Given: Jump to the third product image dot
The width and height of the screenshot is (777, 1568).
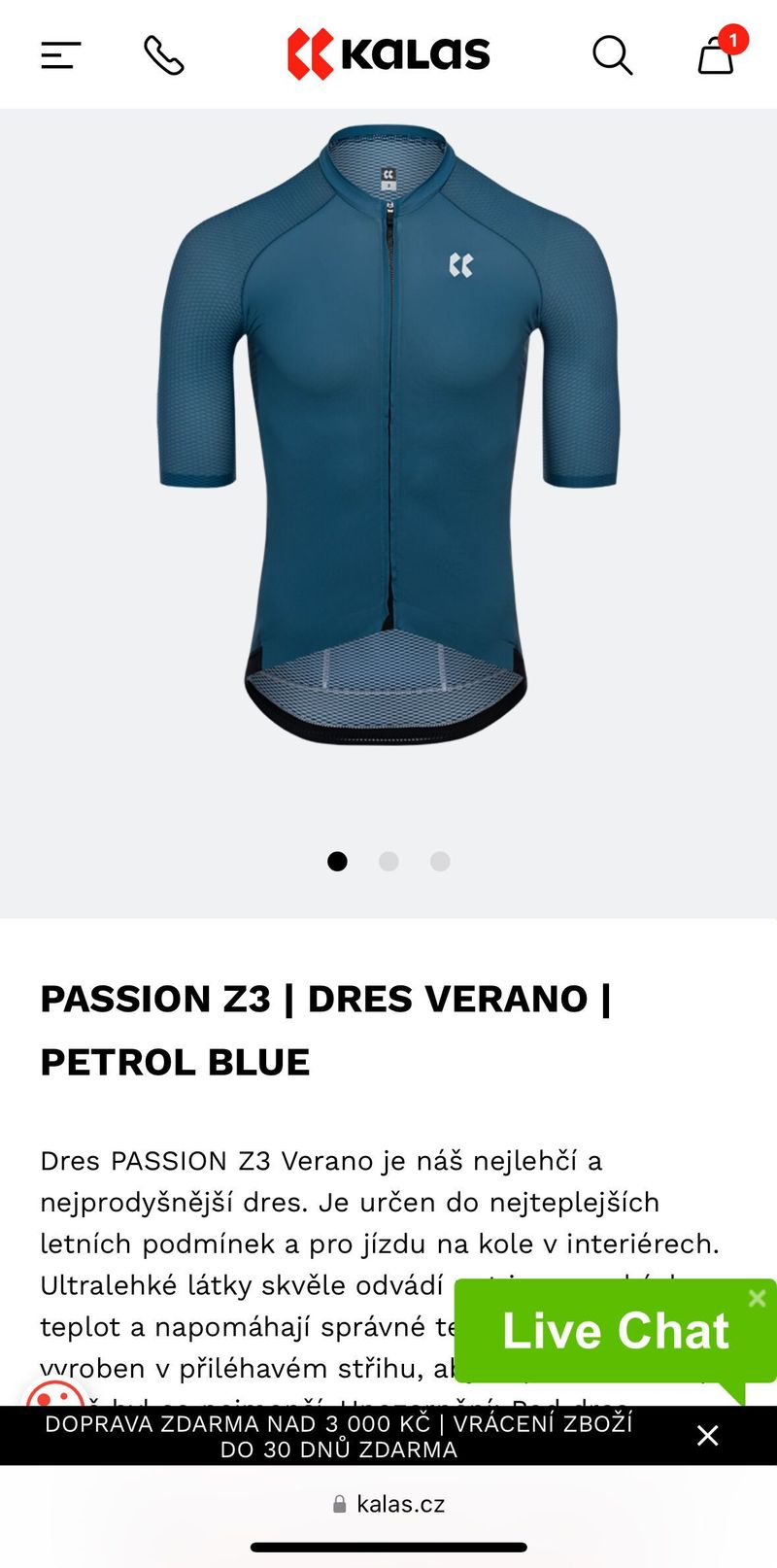Looking at the screenshot, I should click(440, 862).
